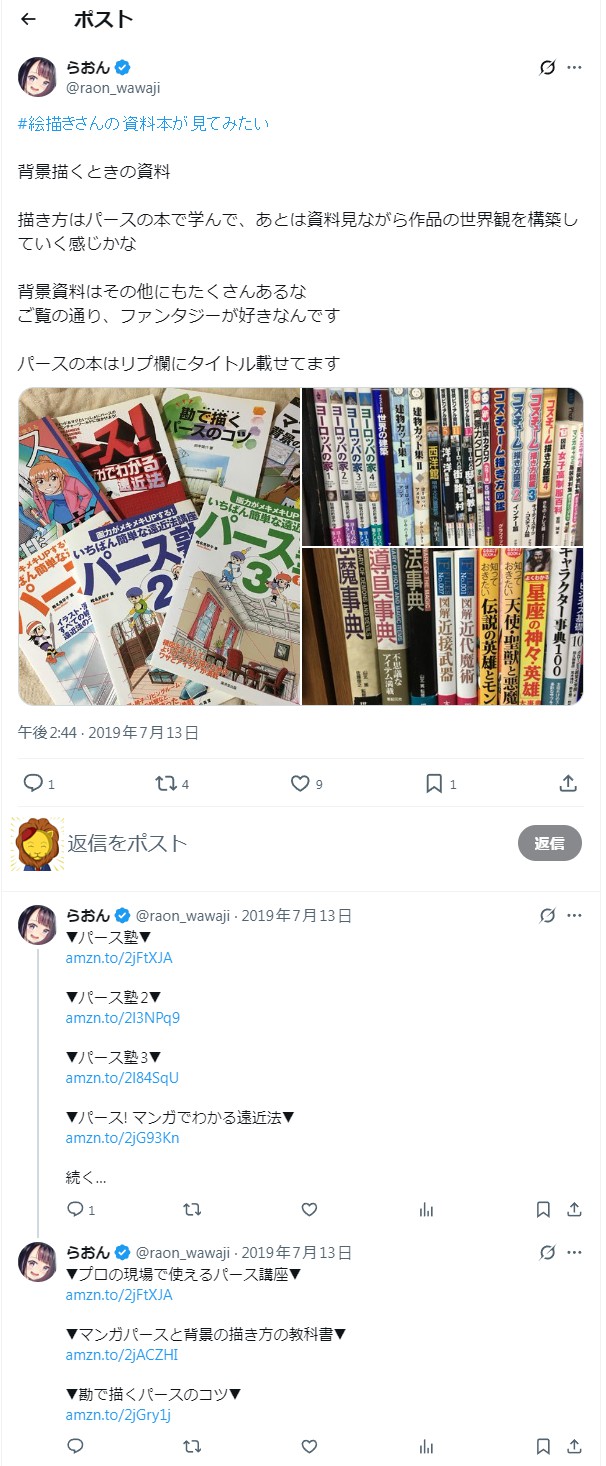The image size is (606, 1466).
Task: Open hashtag #絵描きさんの資料本が見てみたい
Action: coord(143,123)
